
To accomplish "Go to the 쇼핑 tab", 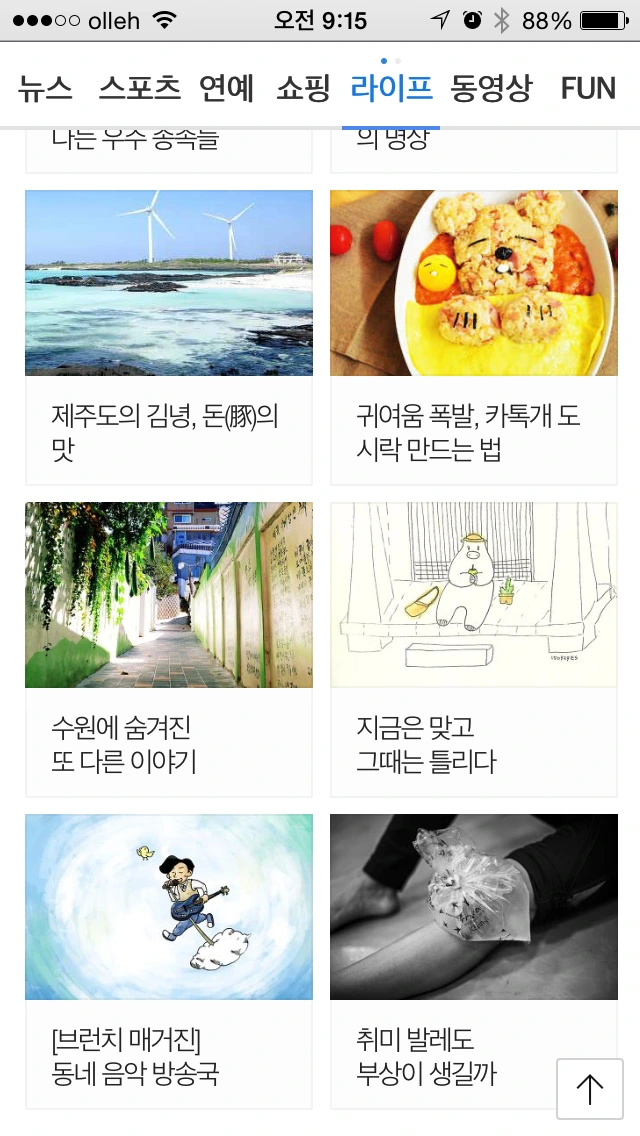I will tap(303, 89).
